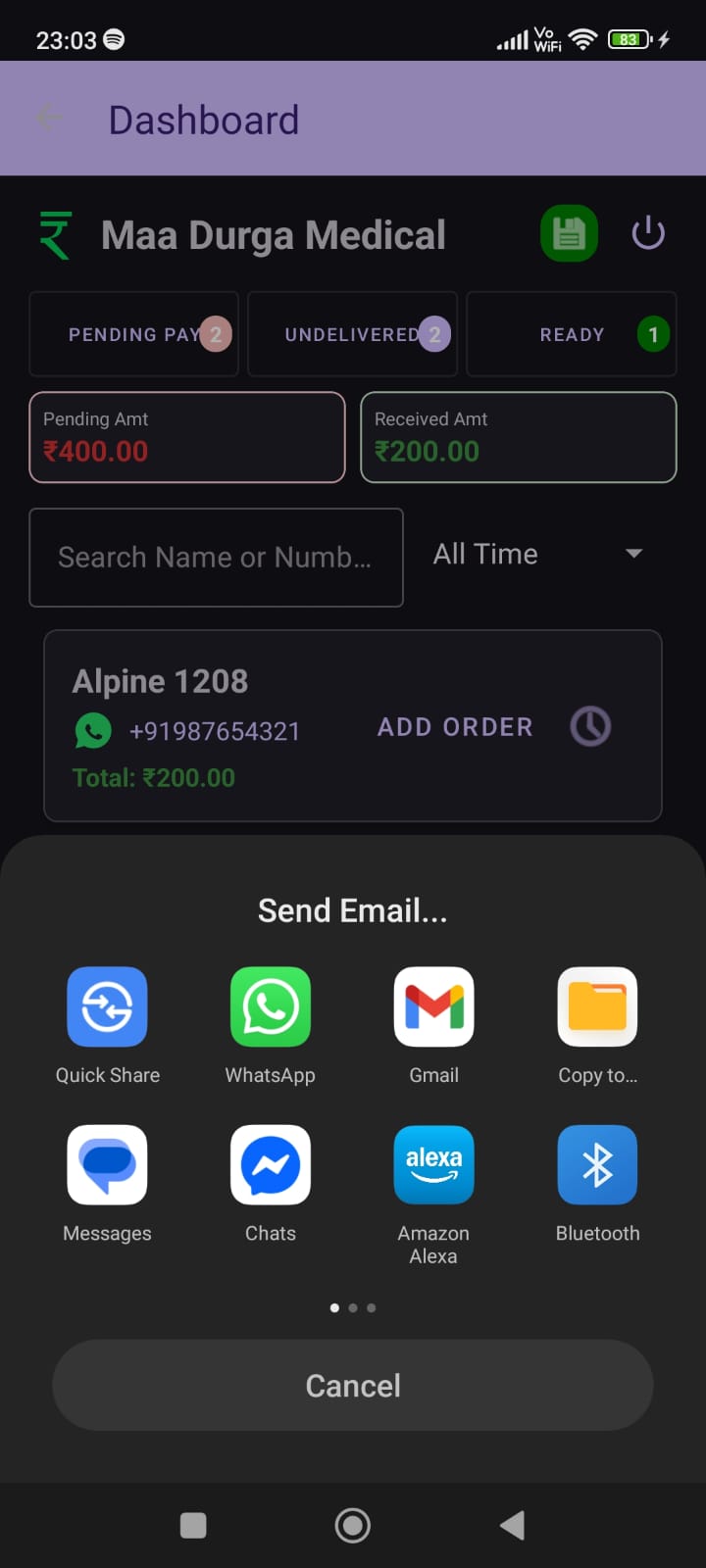Share using Messages app
Screen dimensions: 706x1568
pos(107,1165)
